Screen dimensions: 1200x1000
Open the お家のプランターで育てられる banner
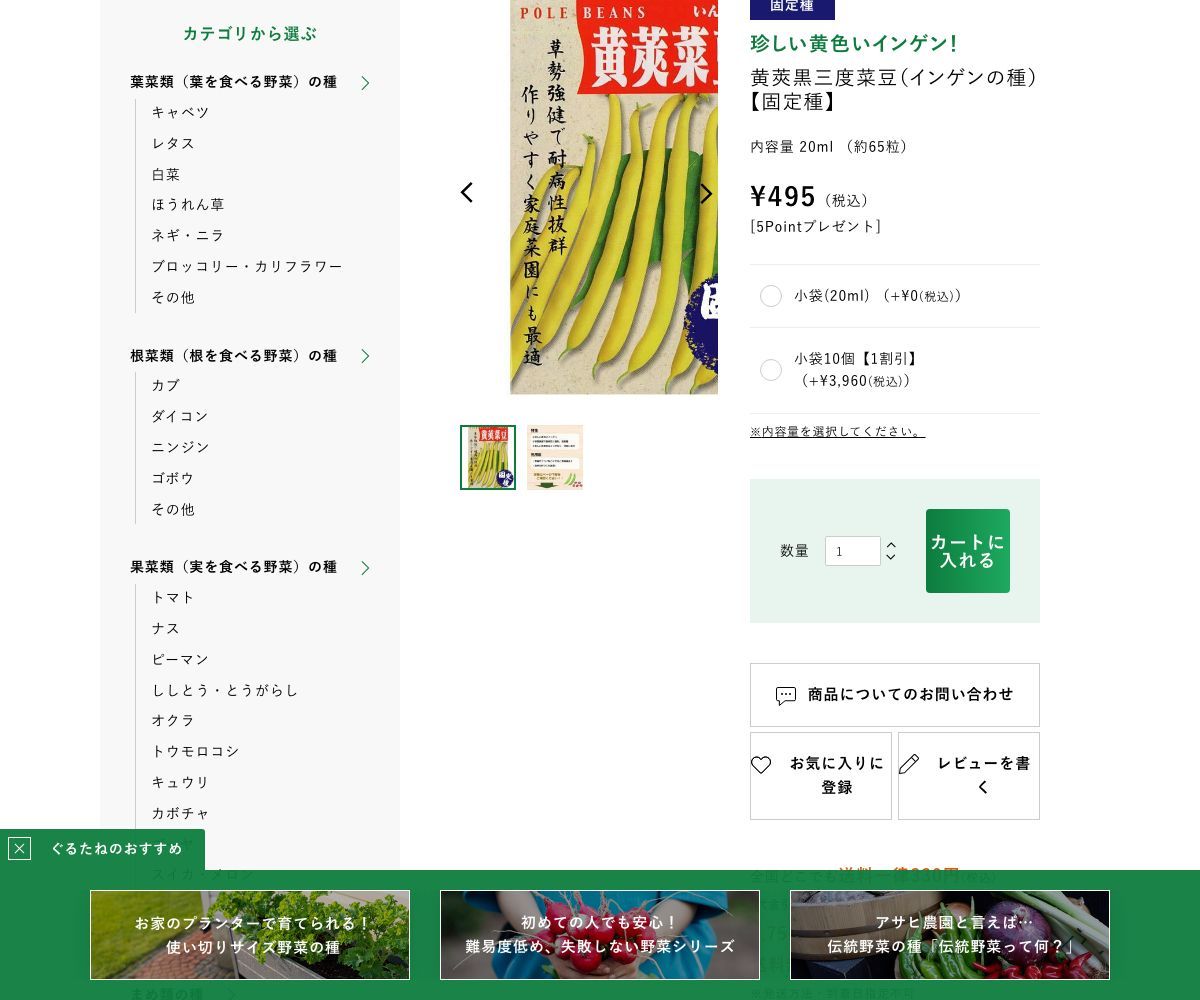pyautogui.click(x=250, y=935)
